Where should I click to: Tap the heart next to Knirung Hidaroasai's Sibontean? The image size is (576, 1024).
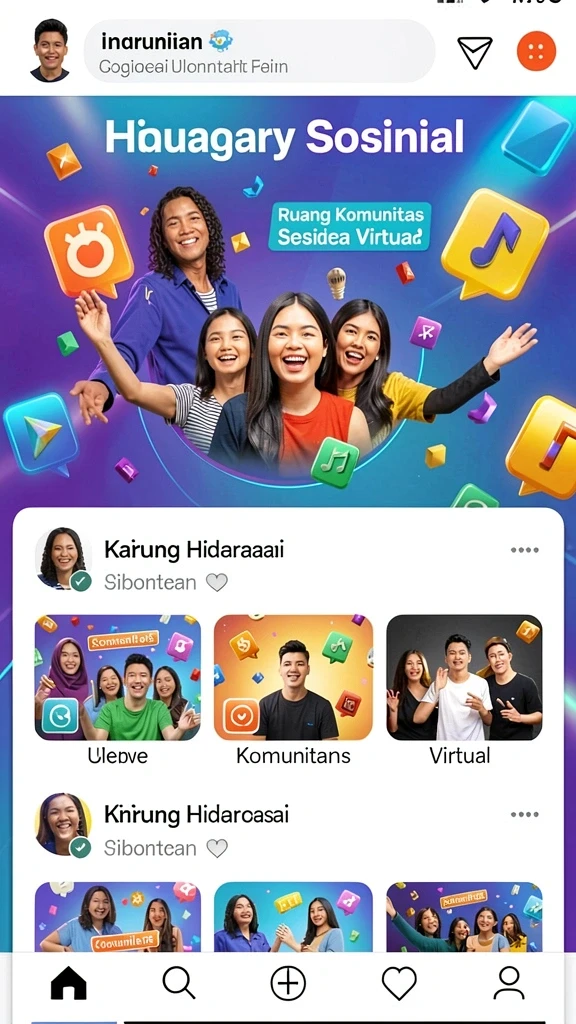(217, 848)
